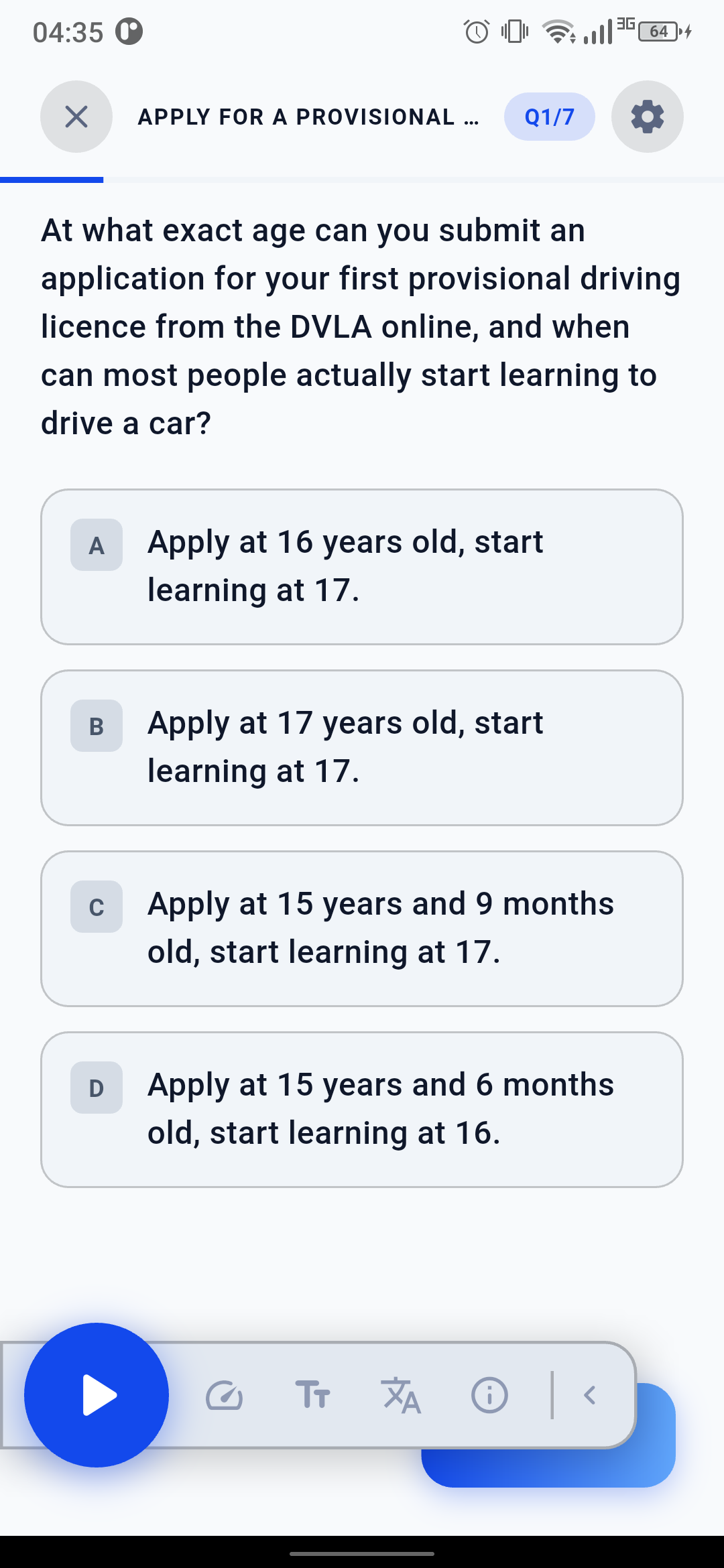Play the question audio narration
Image resolution: width=724 pixels, height=1568 pixels.
pyautogui.click(x=97, y=1396)
